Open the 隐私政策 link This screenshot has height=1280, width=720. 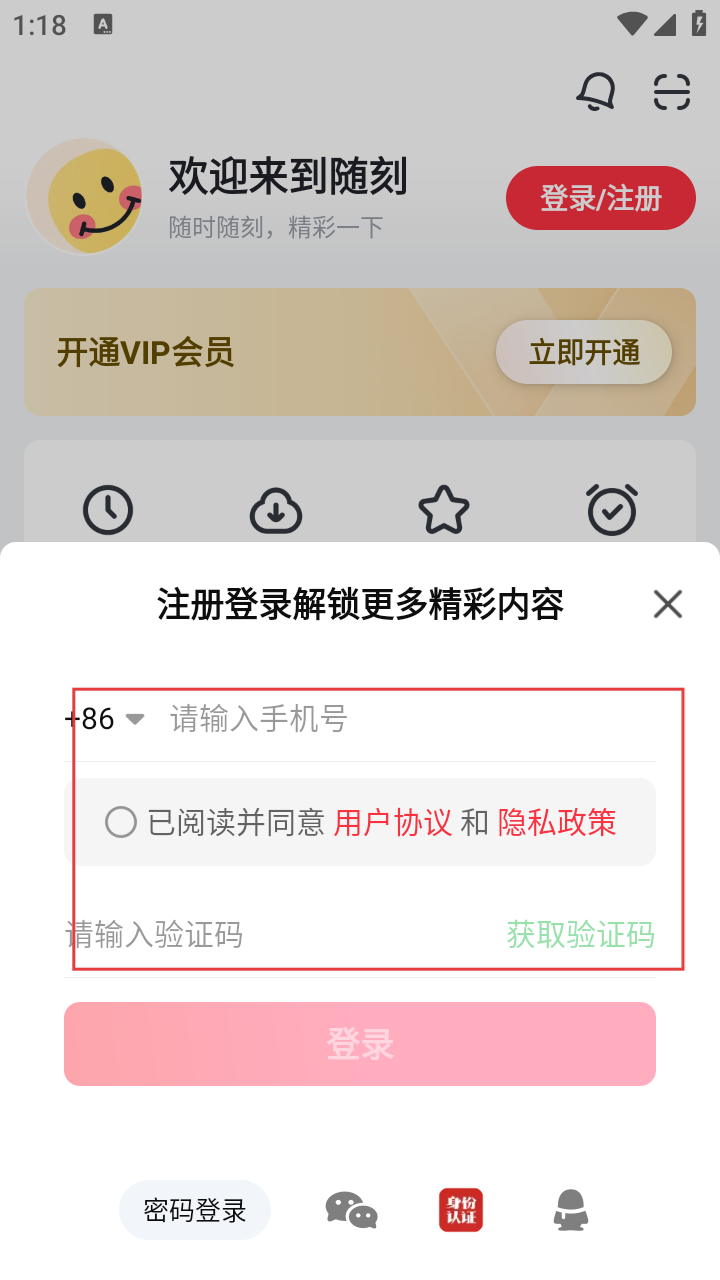[x=557, y=822]
